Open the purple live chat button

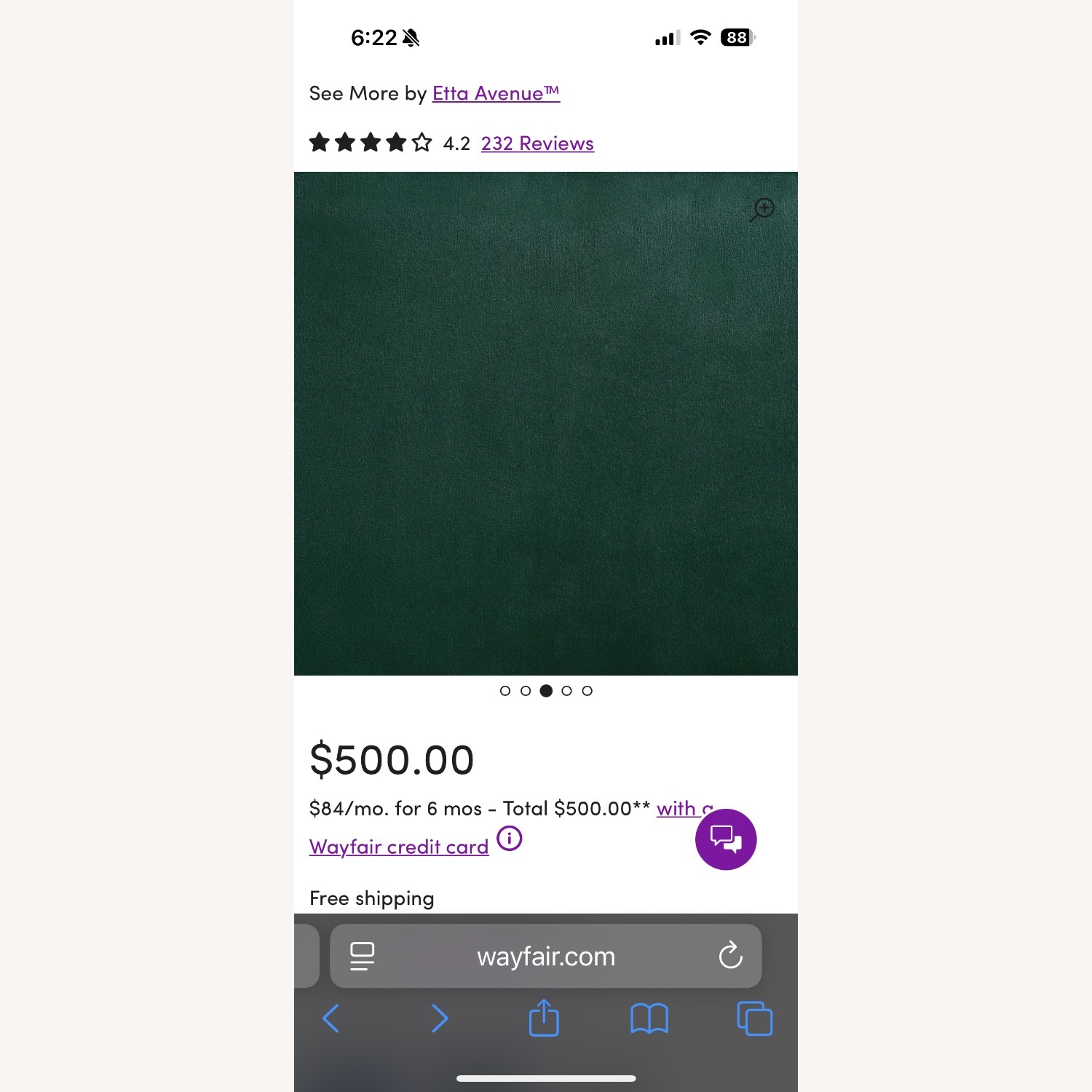point(726,839)
